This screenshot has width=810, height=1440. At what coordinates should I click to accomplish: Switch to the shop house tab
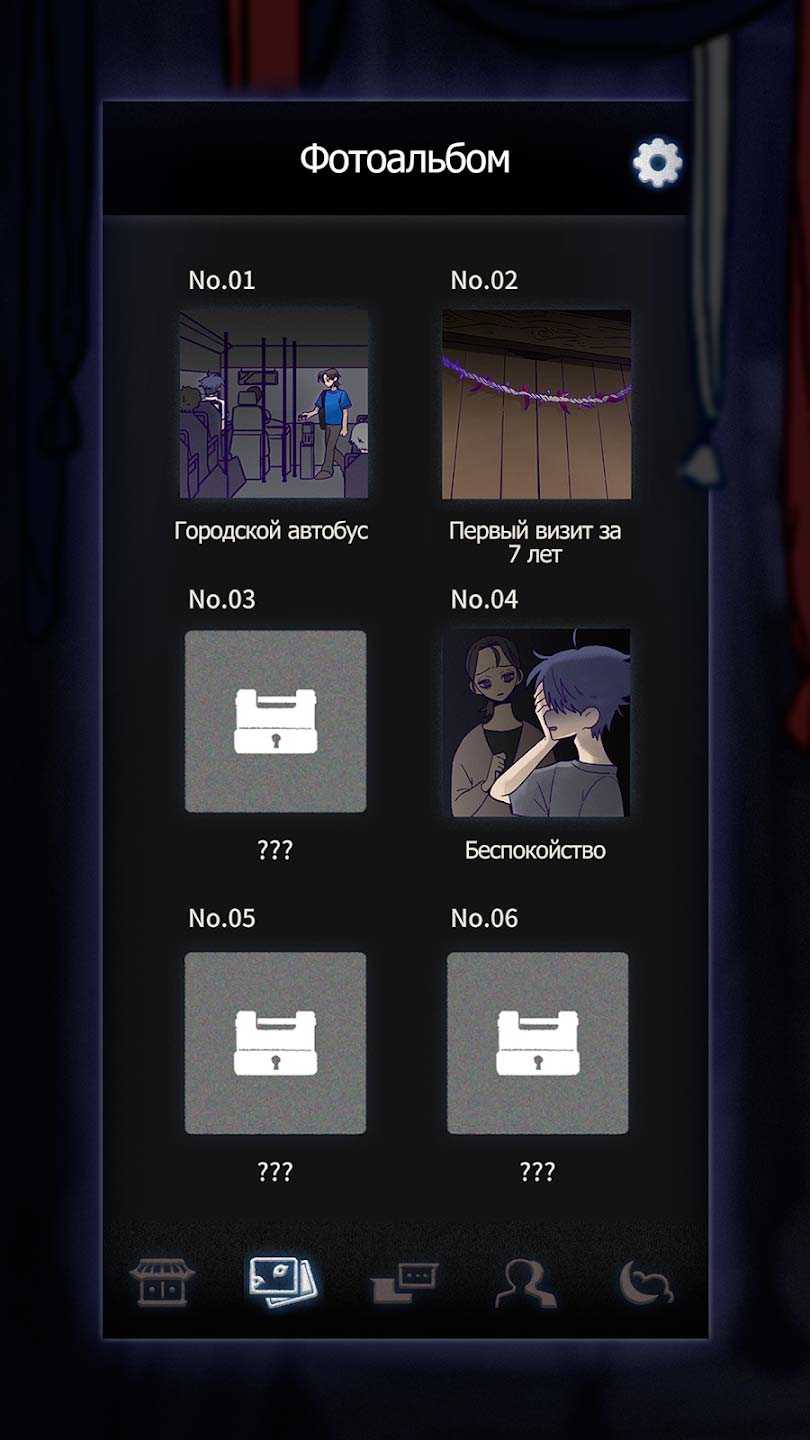[x=163, y=1283]
